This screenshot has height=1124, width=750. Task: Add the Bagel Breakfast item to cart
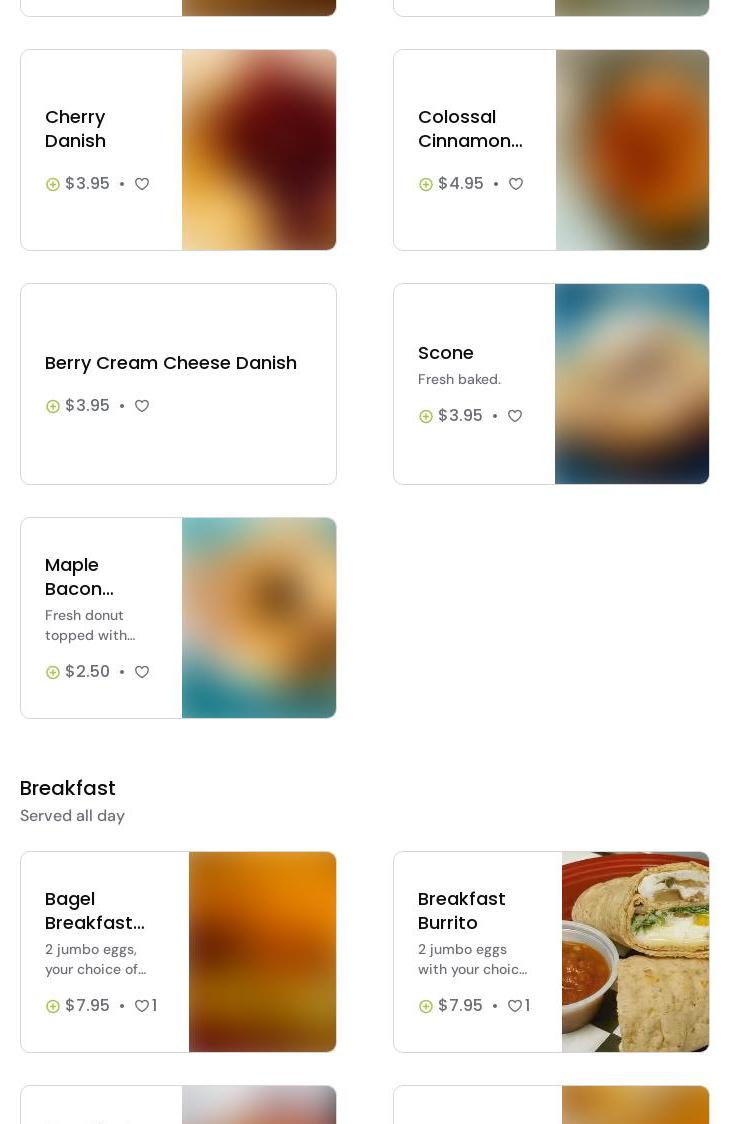click(x=53, y=1006)
